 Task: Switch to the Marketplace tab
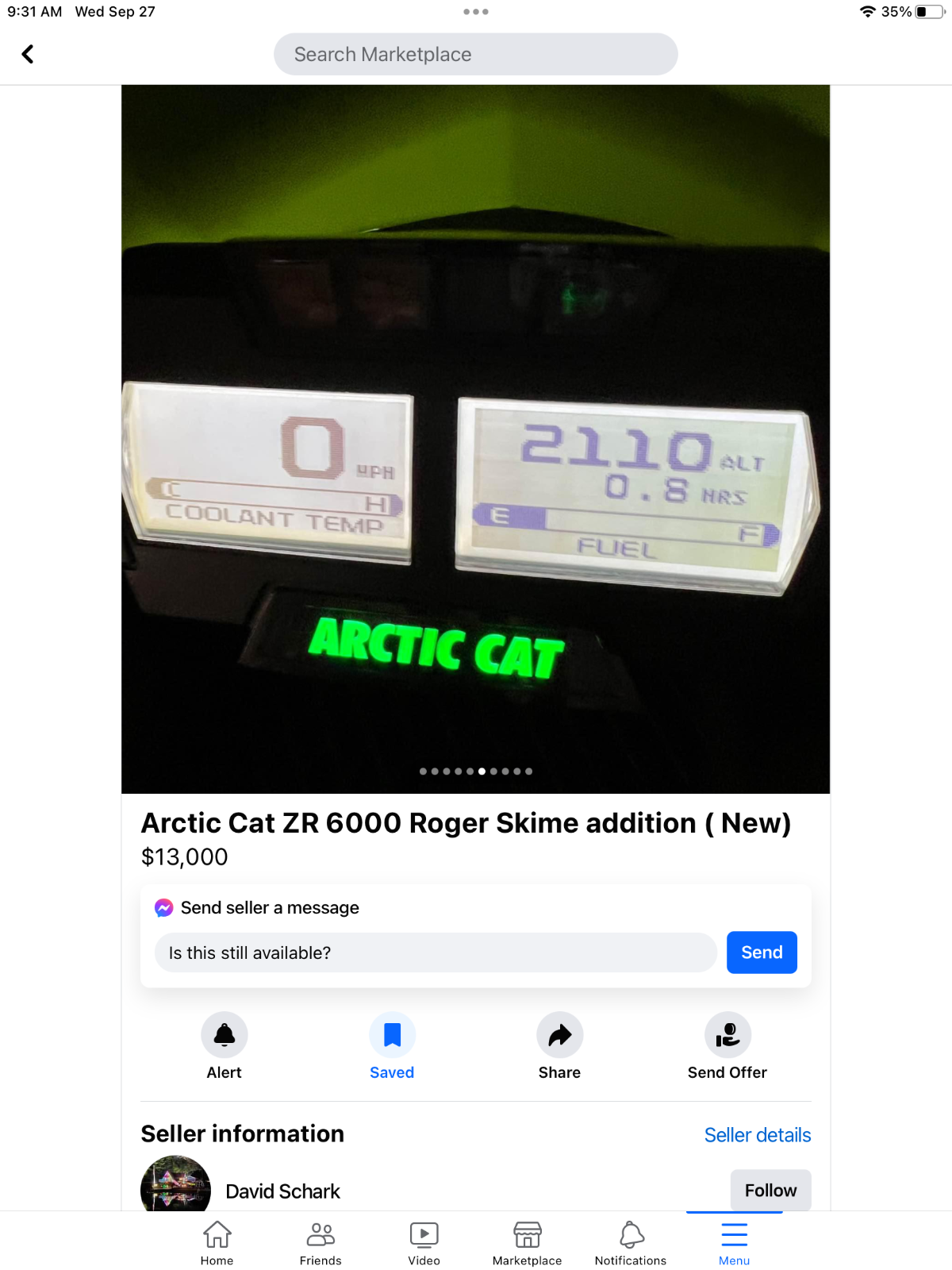(527, 1243)
